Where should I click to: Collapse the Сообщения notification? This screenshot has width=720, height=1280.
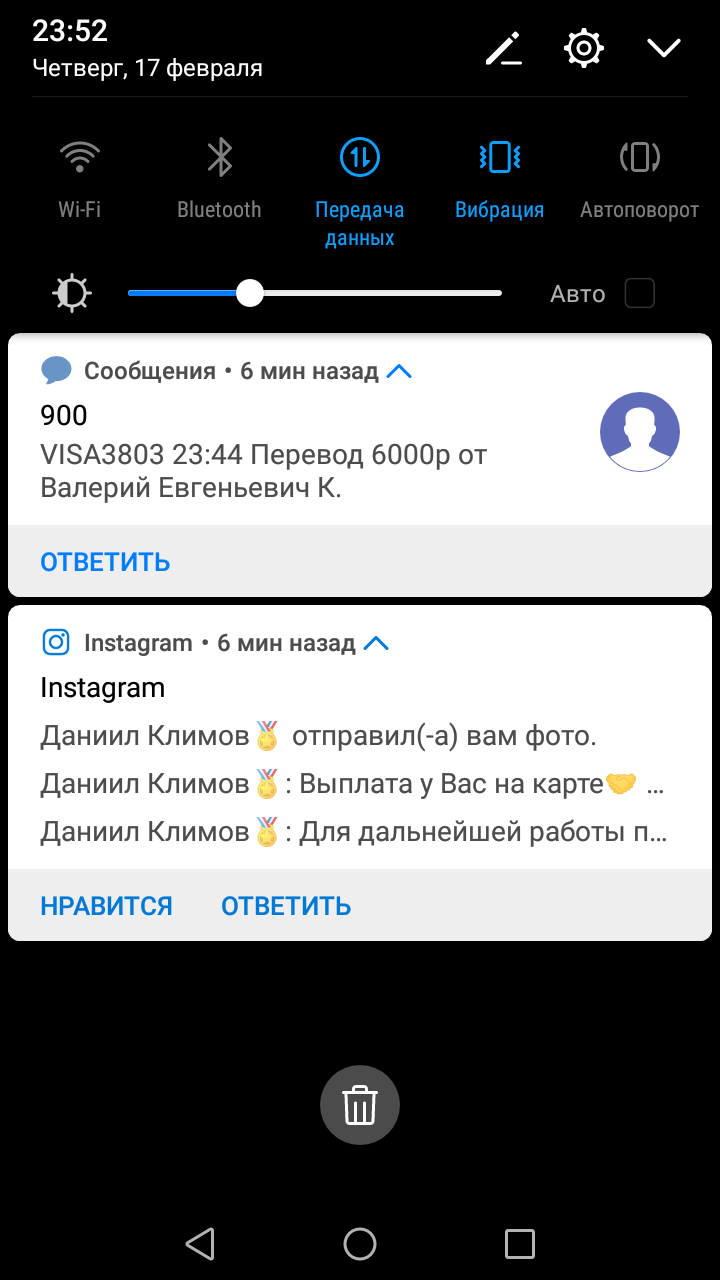point(399,372)
